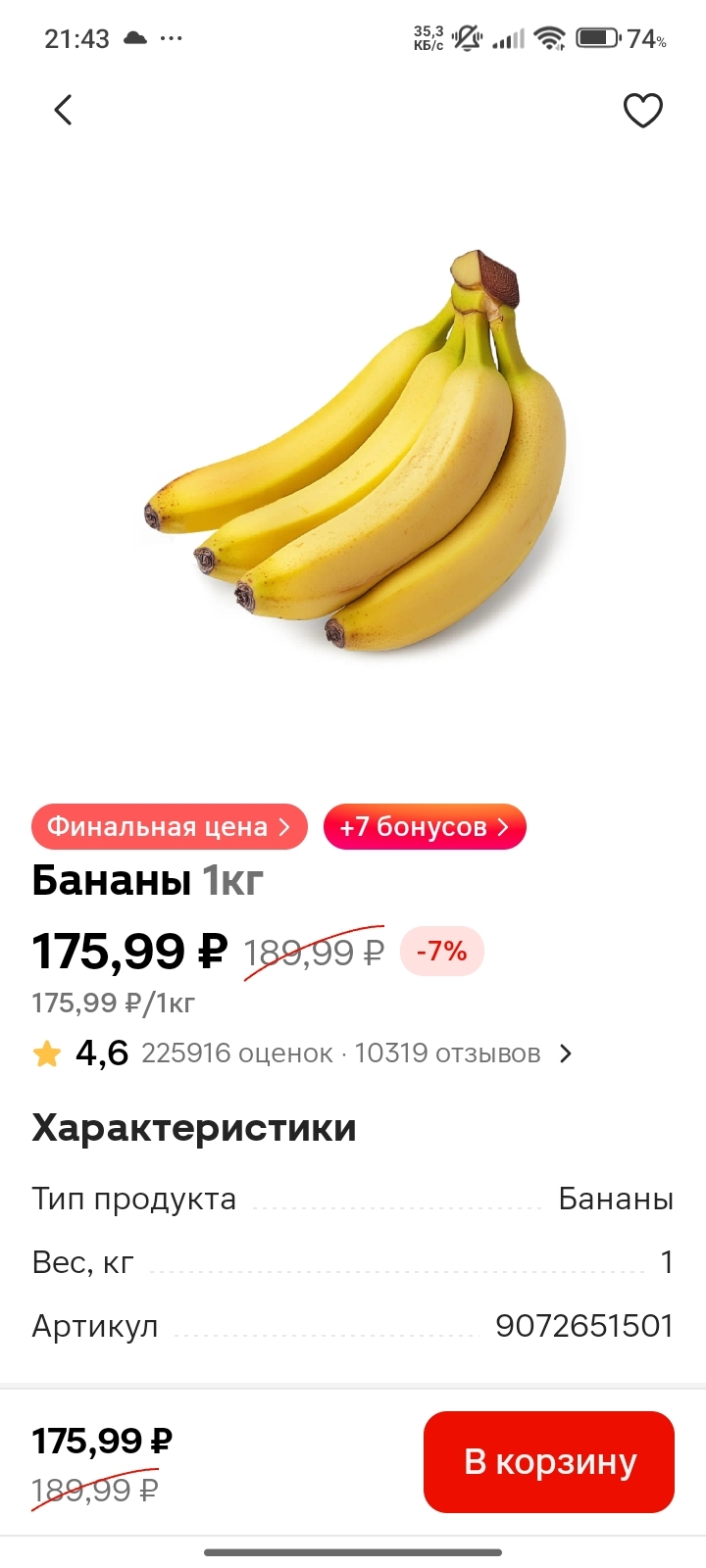Add to cart with "В корзину"

[549, 1461]
